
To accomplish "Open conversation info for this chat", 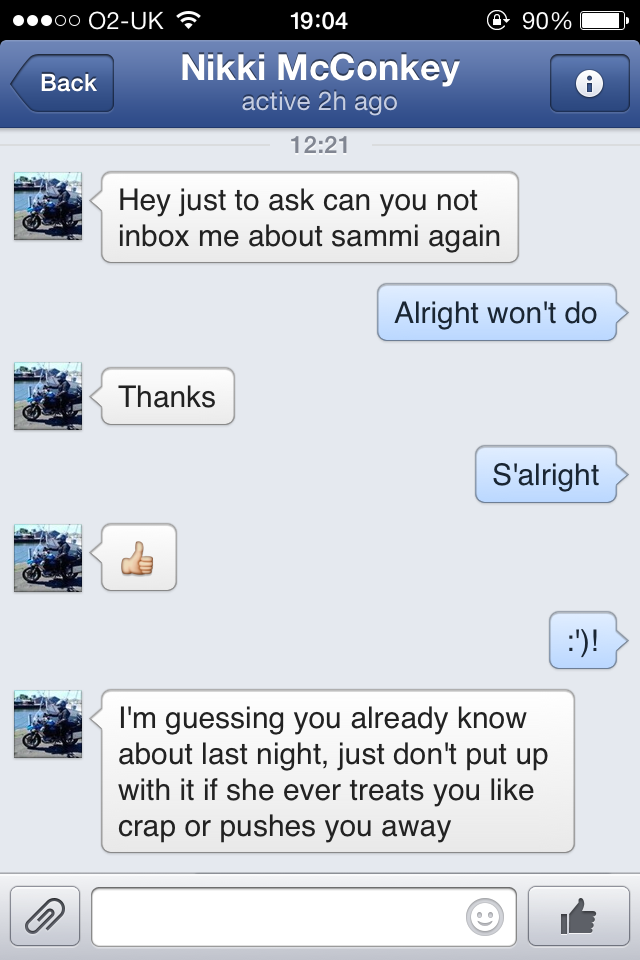I will click(x=588, y=84).
